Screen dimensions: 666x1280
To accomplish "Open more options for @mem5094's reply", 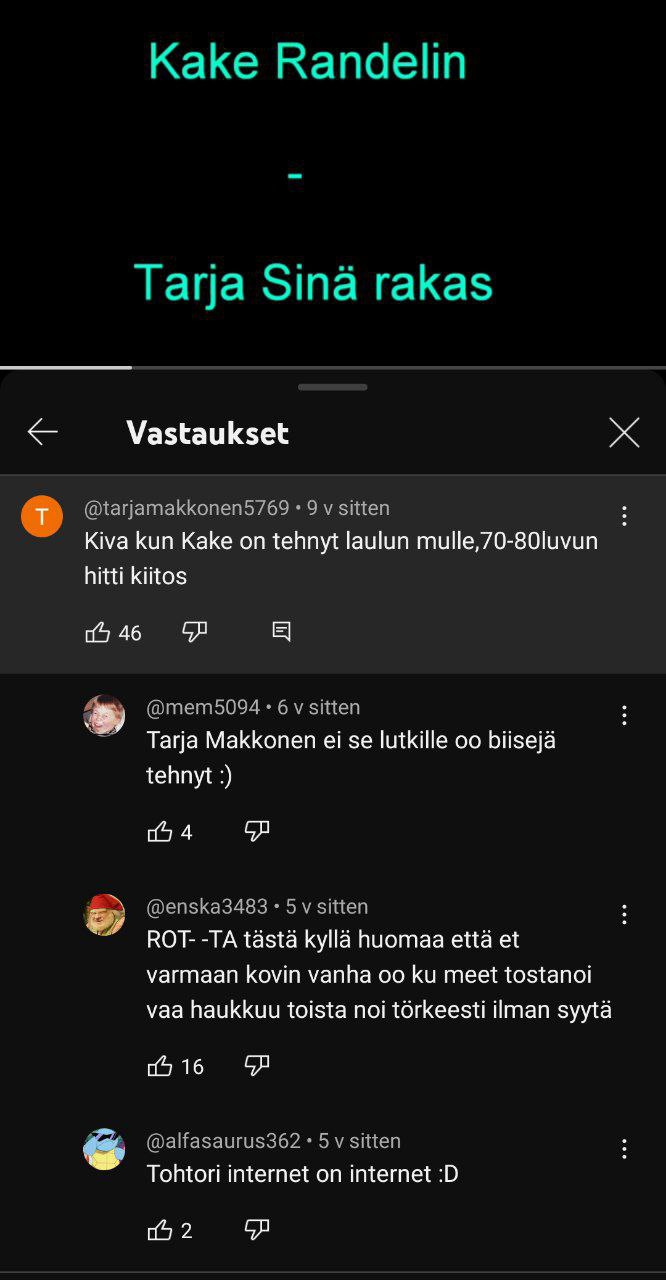I will click(x=624, y=715).
